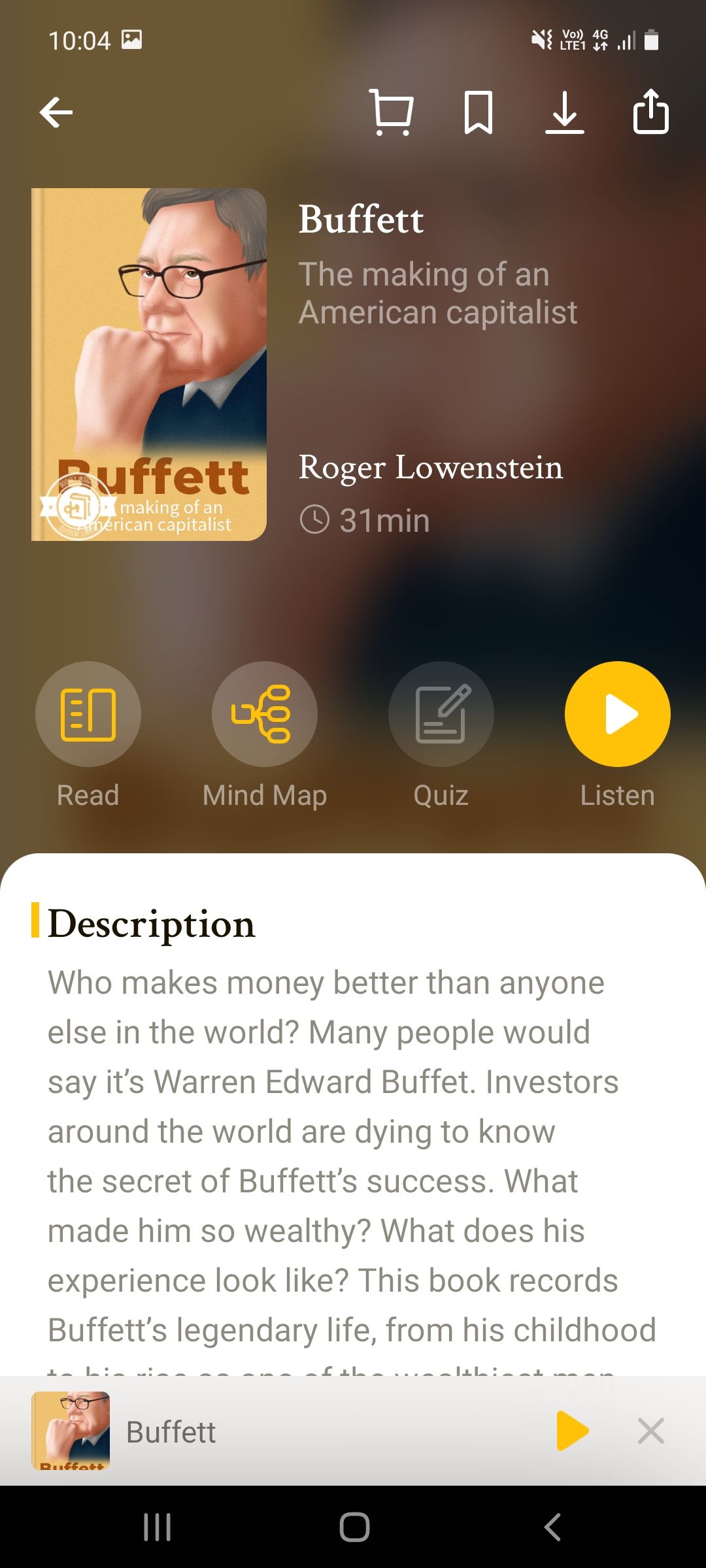Open the Read mode
This screenshot has height=1568, width=706.
[88, 714]
